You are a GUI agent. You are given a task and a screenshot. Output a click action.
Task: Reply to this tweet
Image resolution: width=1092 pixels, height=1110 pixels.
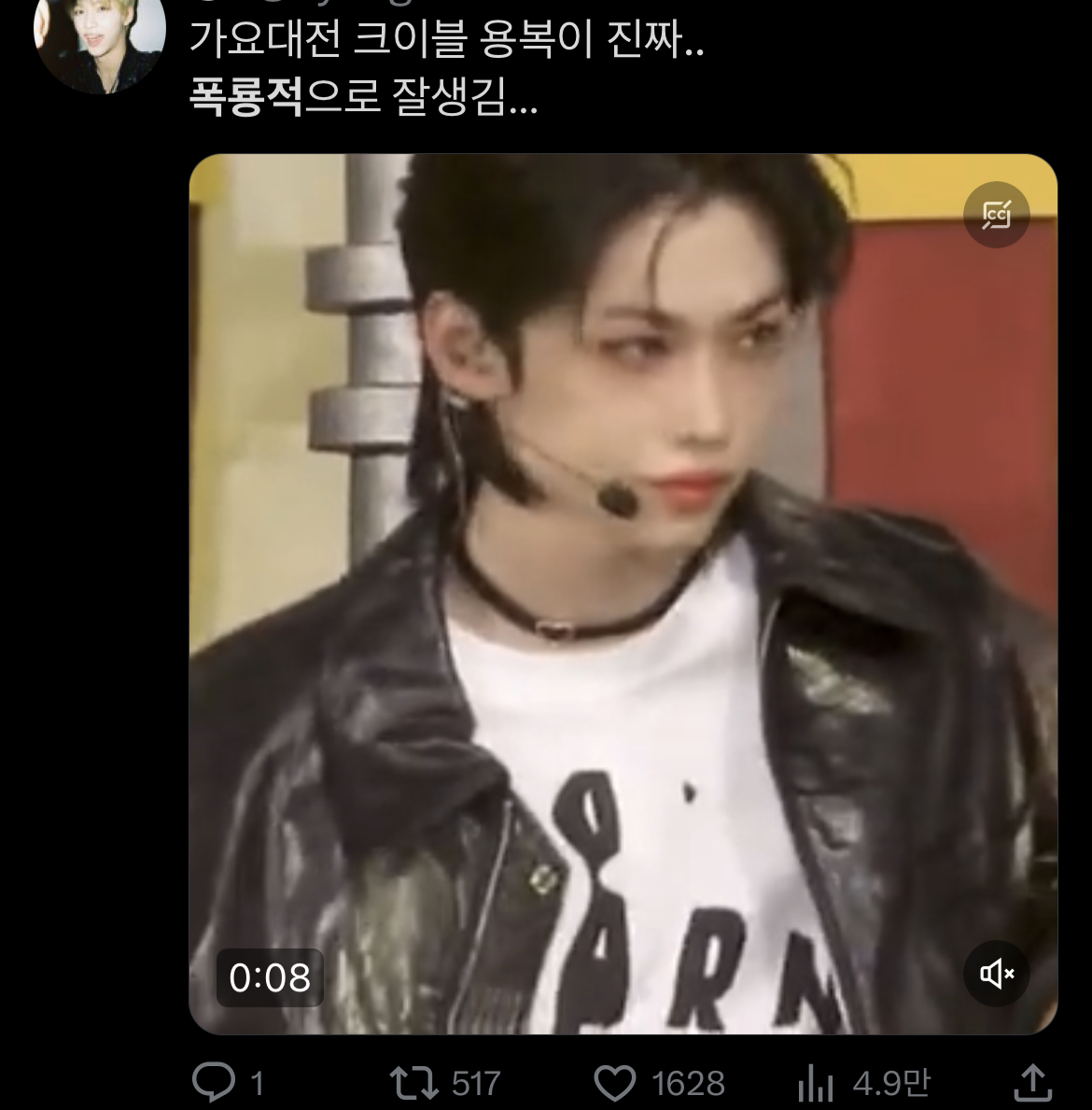click(x=214, y=1083)
